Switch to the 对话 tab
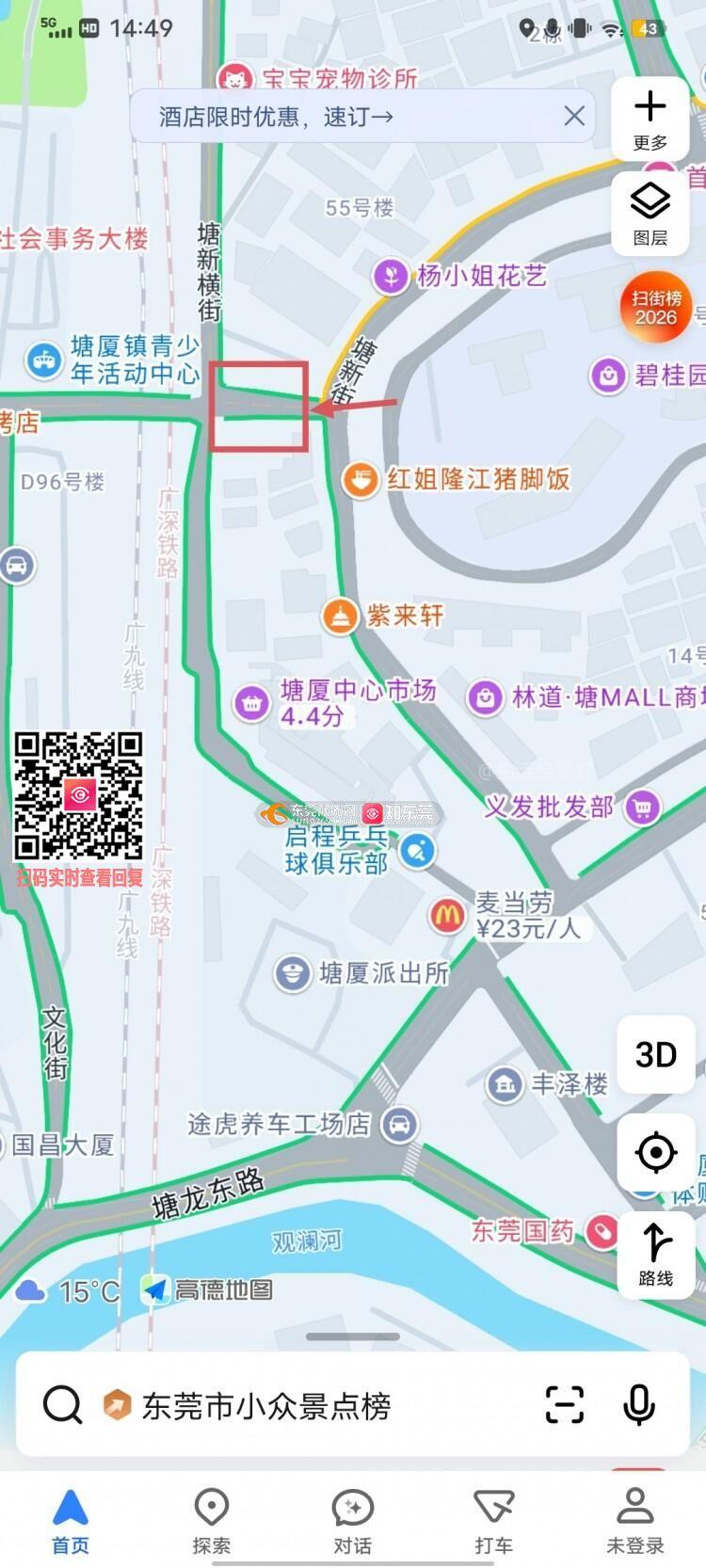706x1568 pixels. (352, 1520)
